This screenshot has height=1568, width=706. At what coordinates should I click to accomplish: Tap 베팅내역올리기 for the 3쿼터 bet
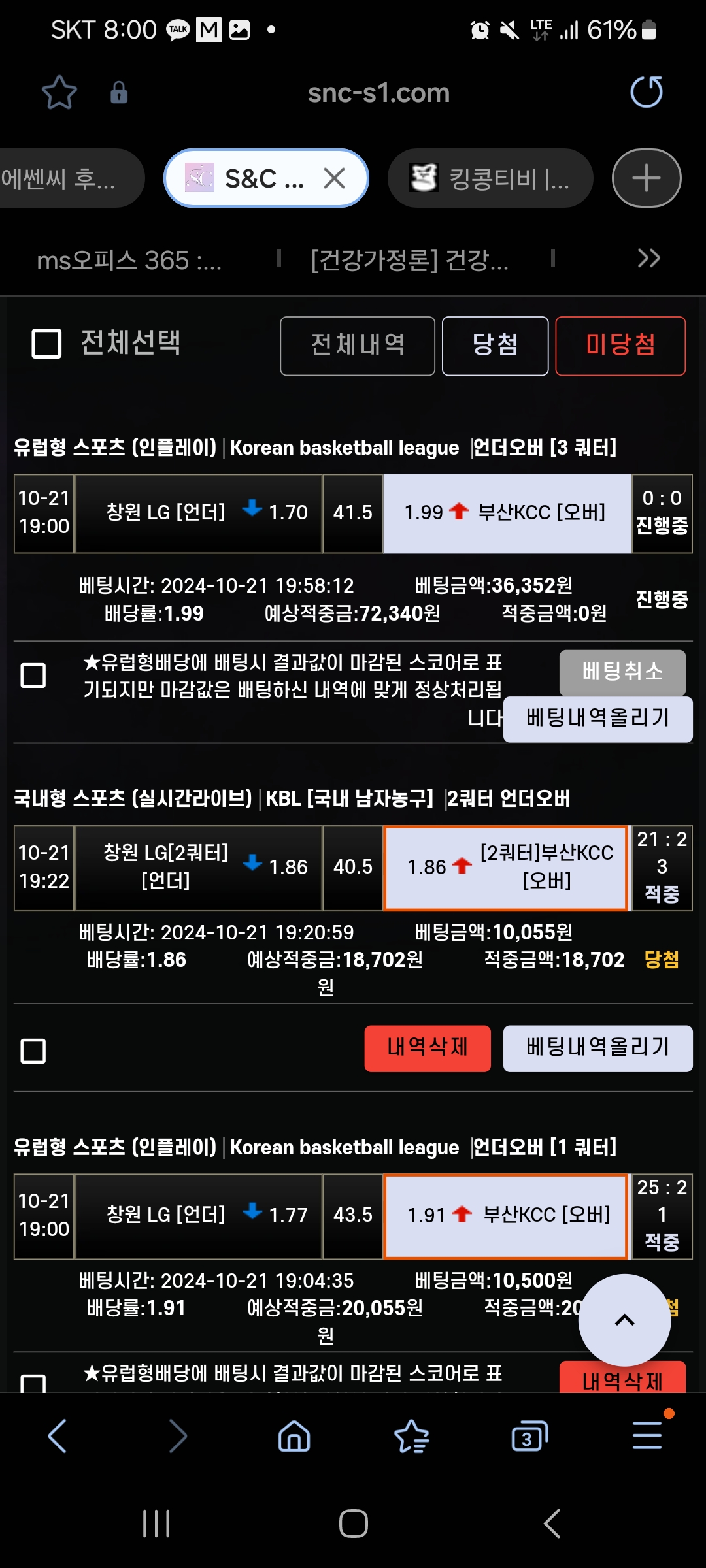[597, 719]
